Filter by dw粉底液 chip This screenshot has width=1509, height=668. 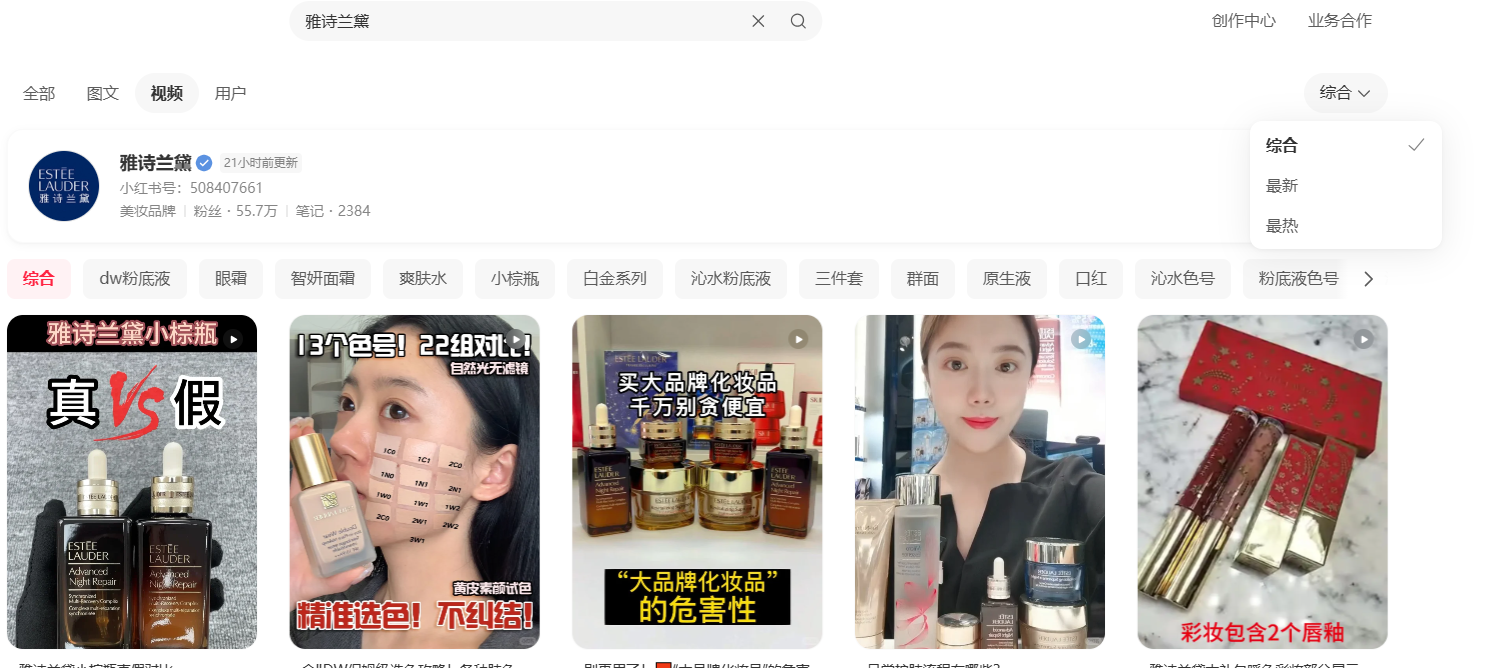[135, 279]
